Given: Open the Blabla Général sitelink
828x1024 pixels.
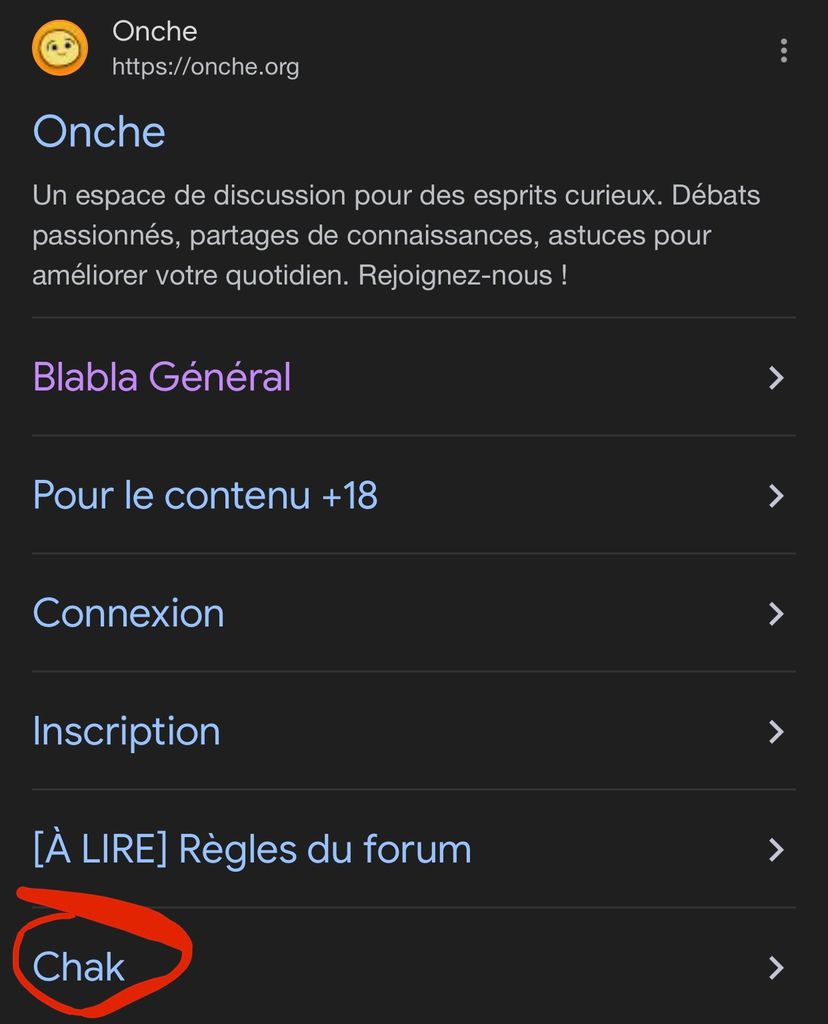Looking at the screenshot, I should (x=162, y=377).
